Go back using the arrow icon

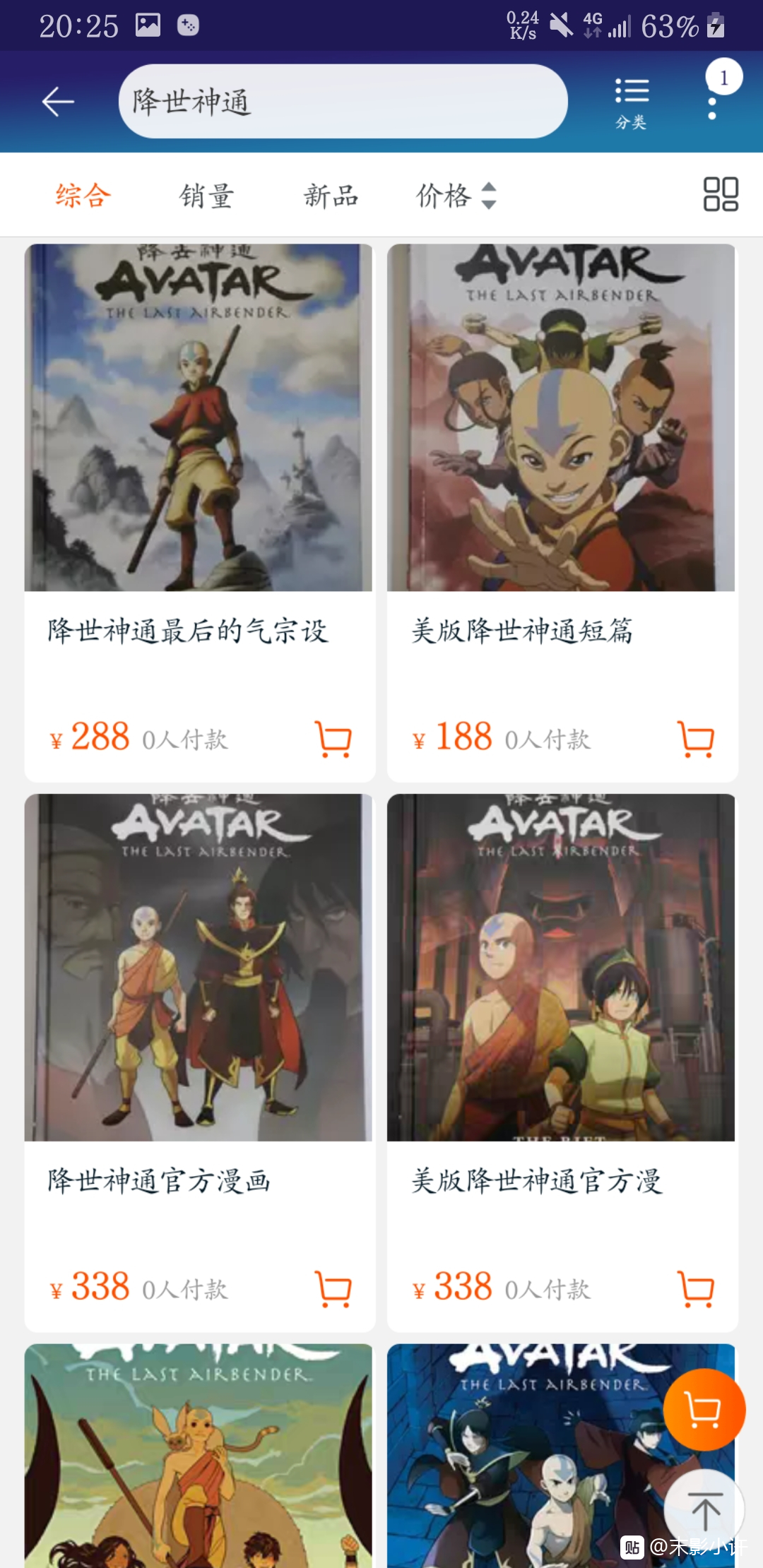click(58, 102)
